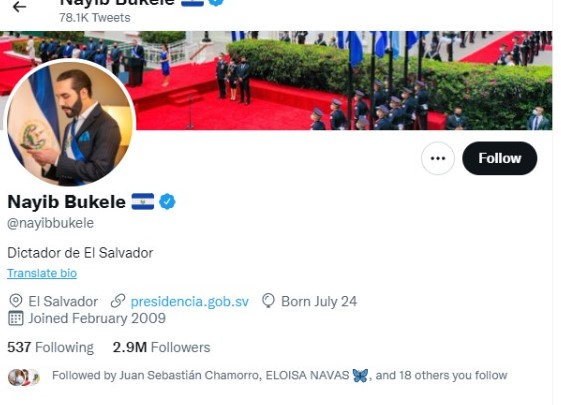View the 537 Following list
The image size is (561, 405).
pyautogui.click(x=50, y=347)
